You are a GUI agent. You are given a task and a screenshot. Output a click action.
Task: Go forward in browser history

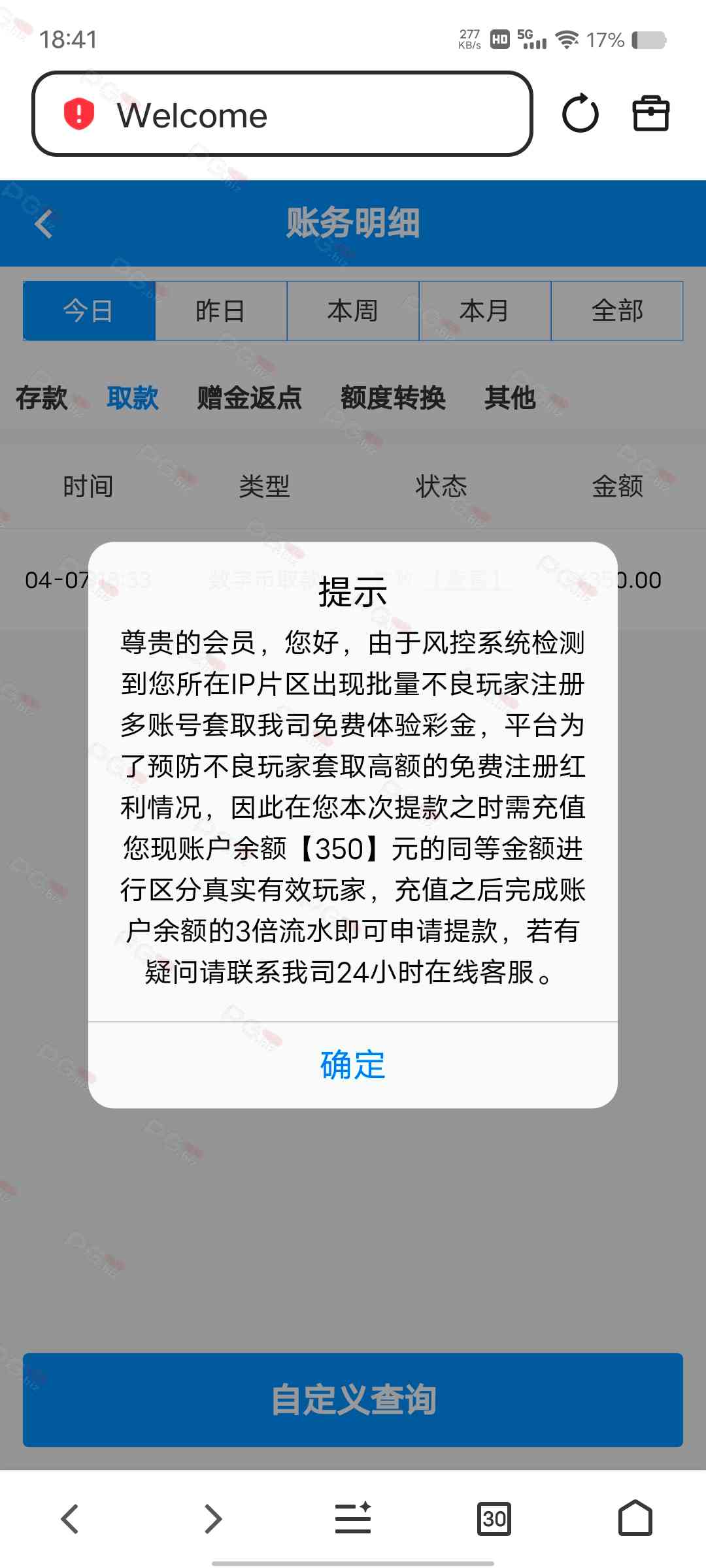tap(212, 1518)
